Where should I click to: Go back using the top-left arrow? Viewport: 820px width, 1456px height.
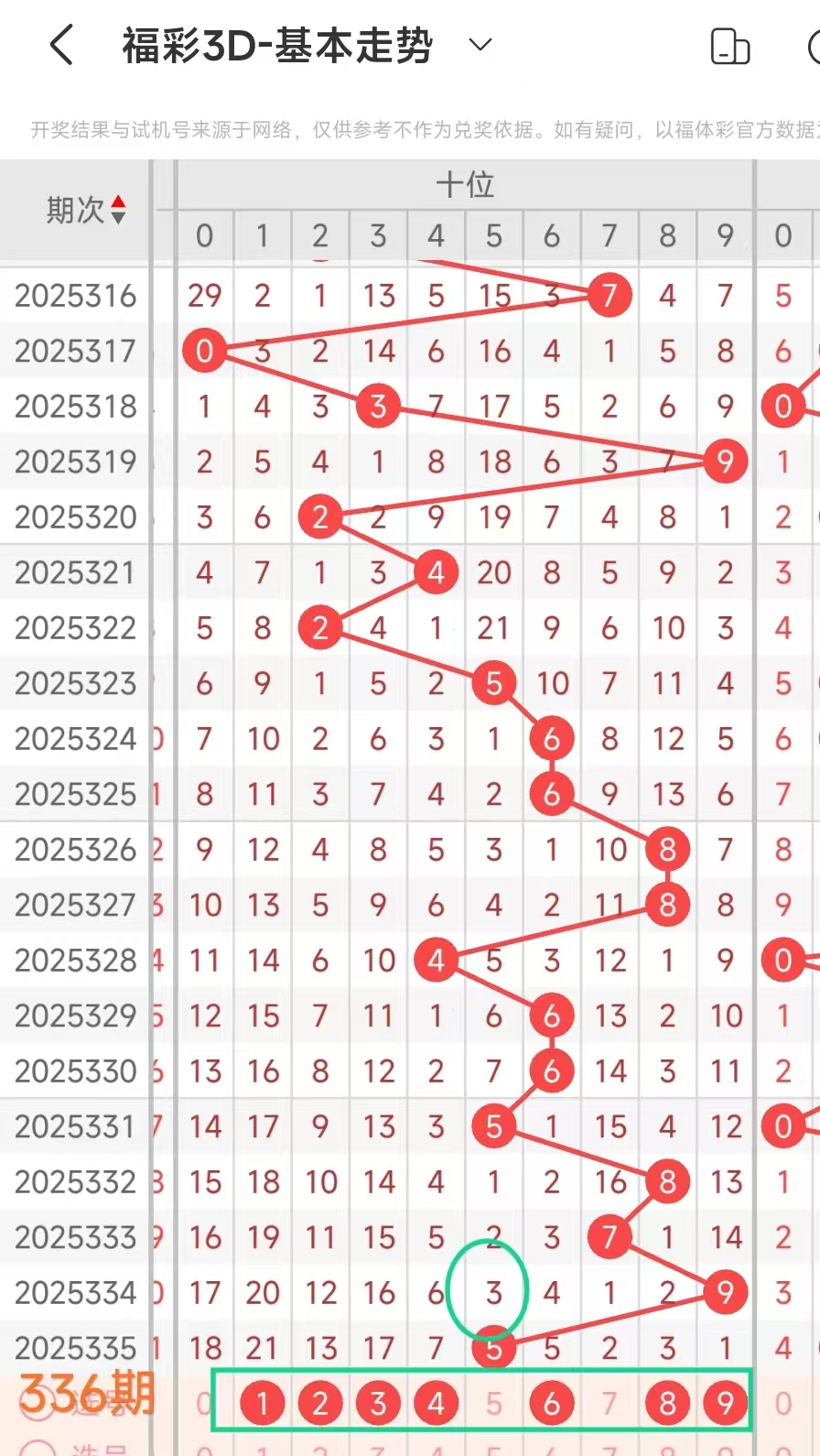(61, 45)
